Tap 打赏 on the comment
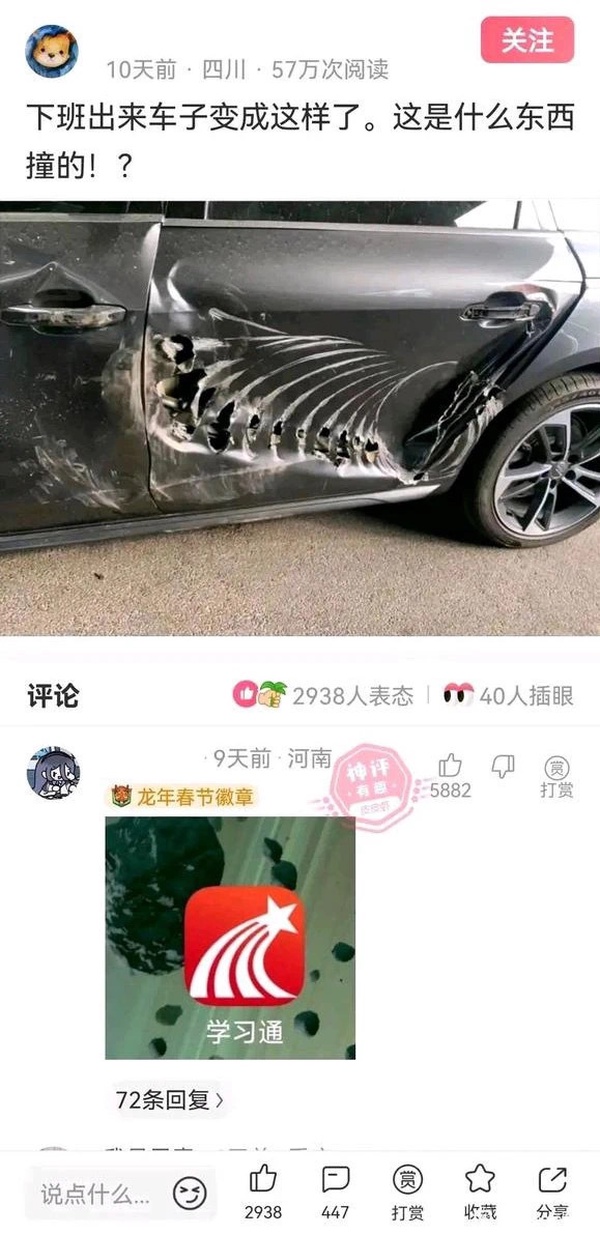This screenshot has width=600, height=1235. pos(556,777)
